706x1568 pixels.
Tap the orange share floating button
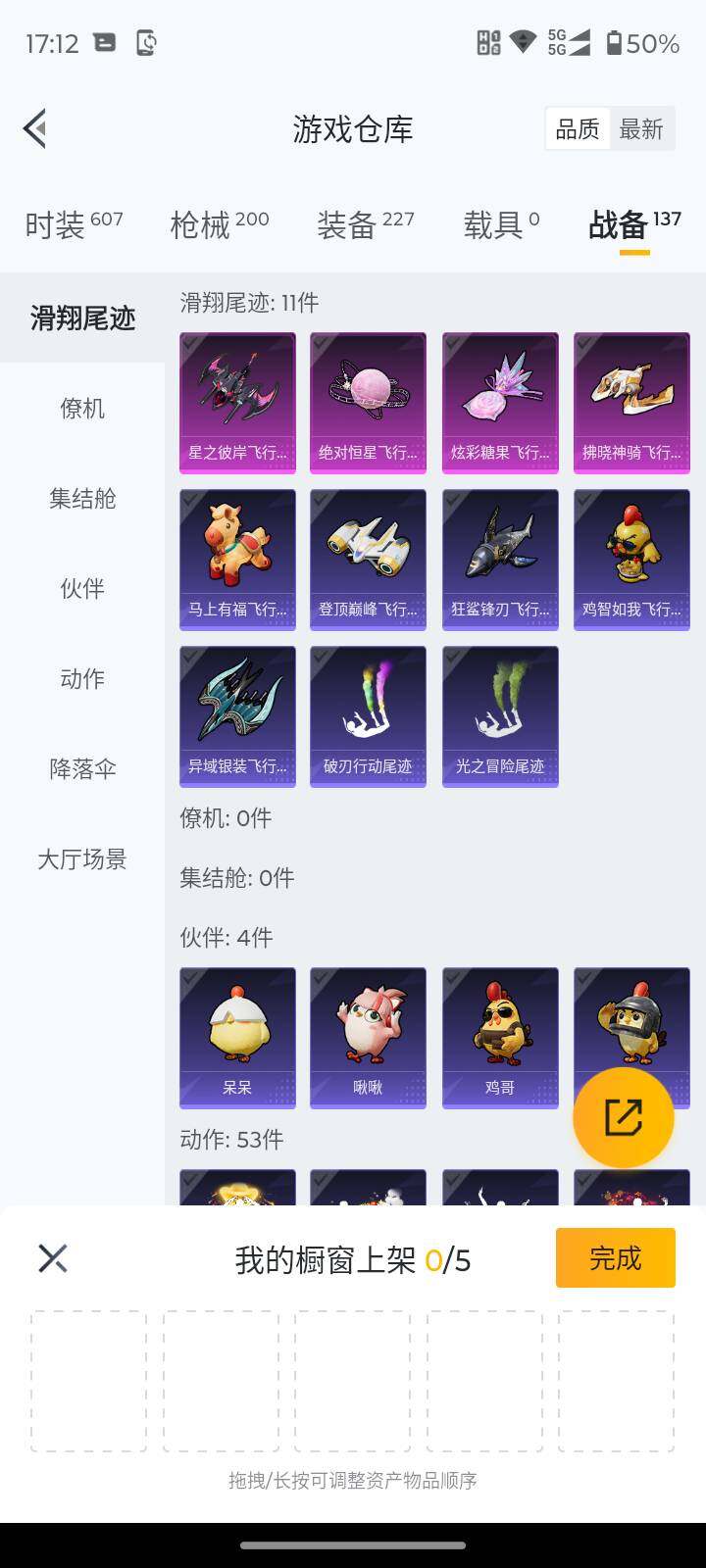(624, 1115)
